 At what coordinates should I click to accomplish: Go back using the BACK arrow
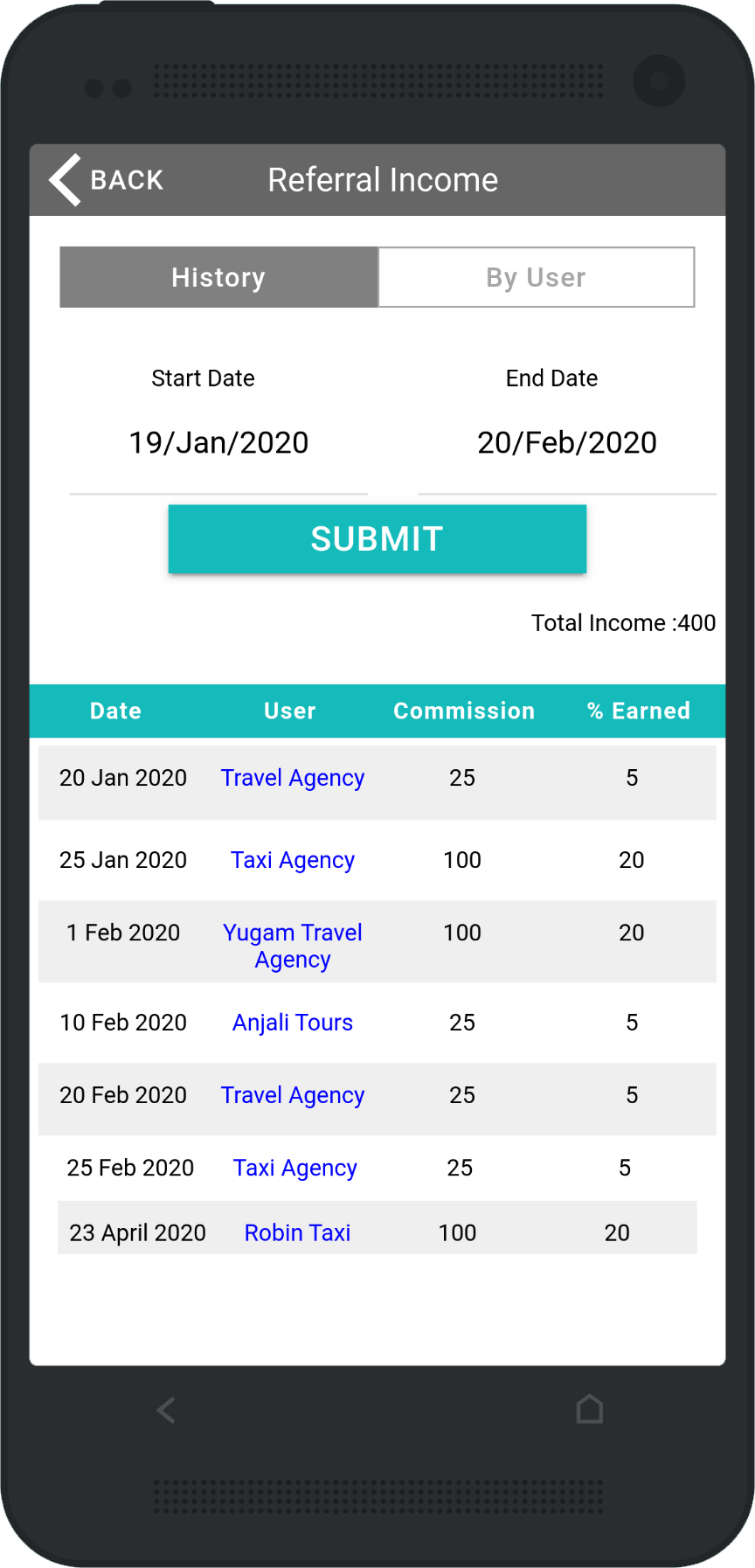(106, 180)
